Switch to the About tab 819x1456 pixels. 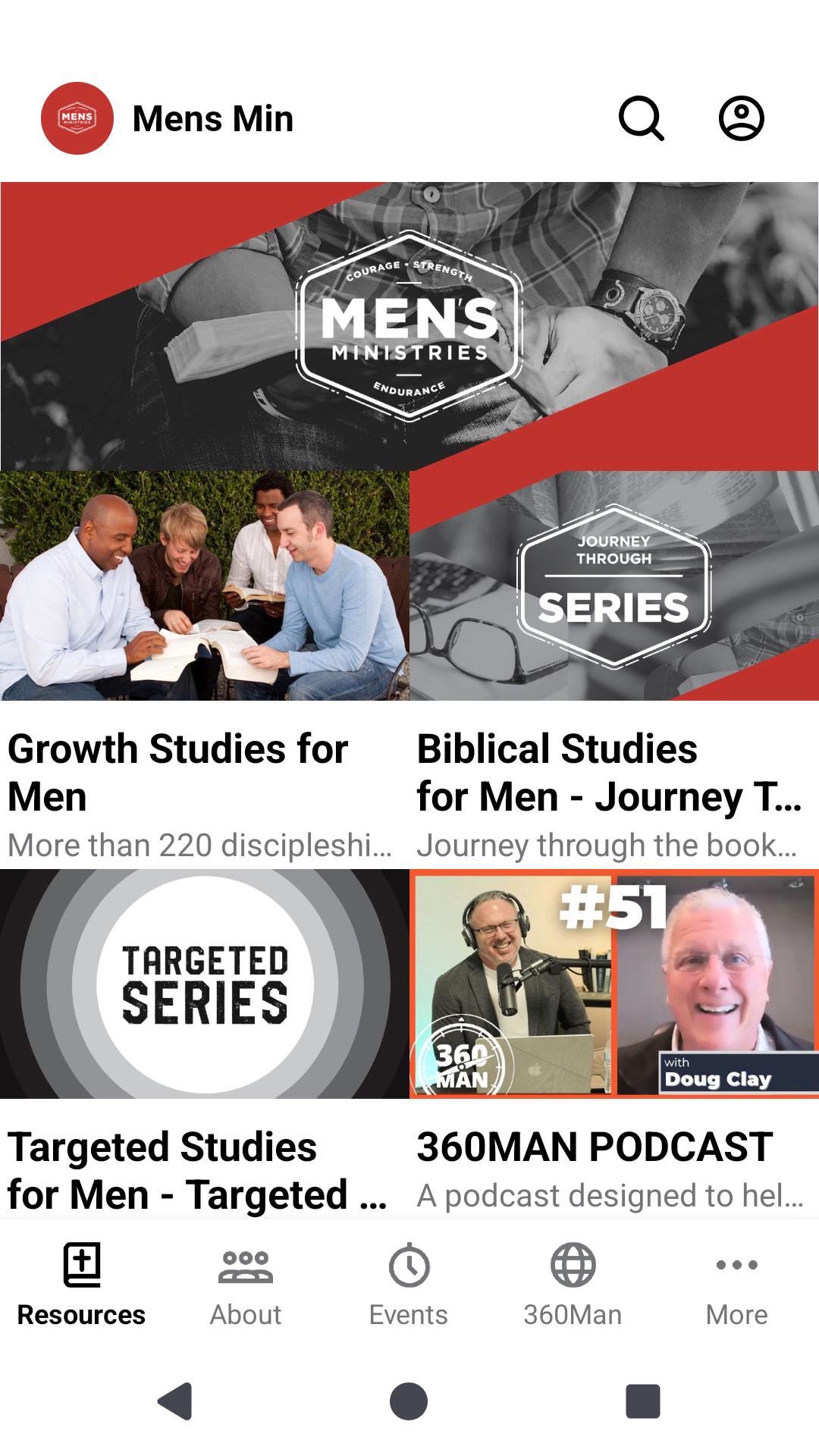pyautogui.click(x=246, y=1282)
